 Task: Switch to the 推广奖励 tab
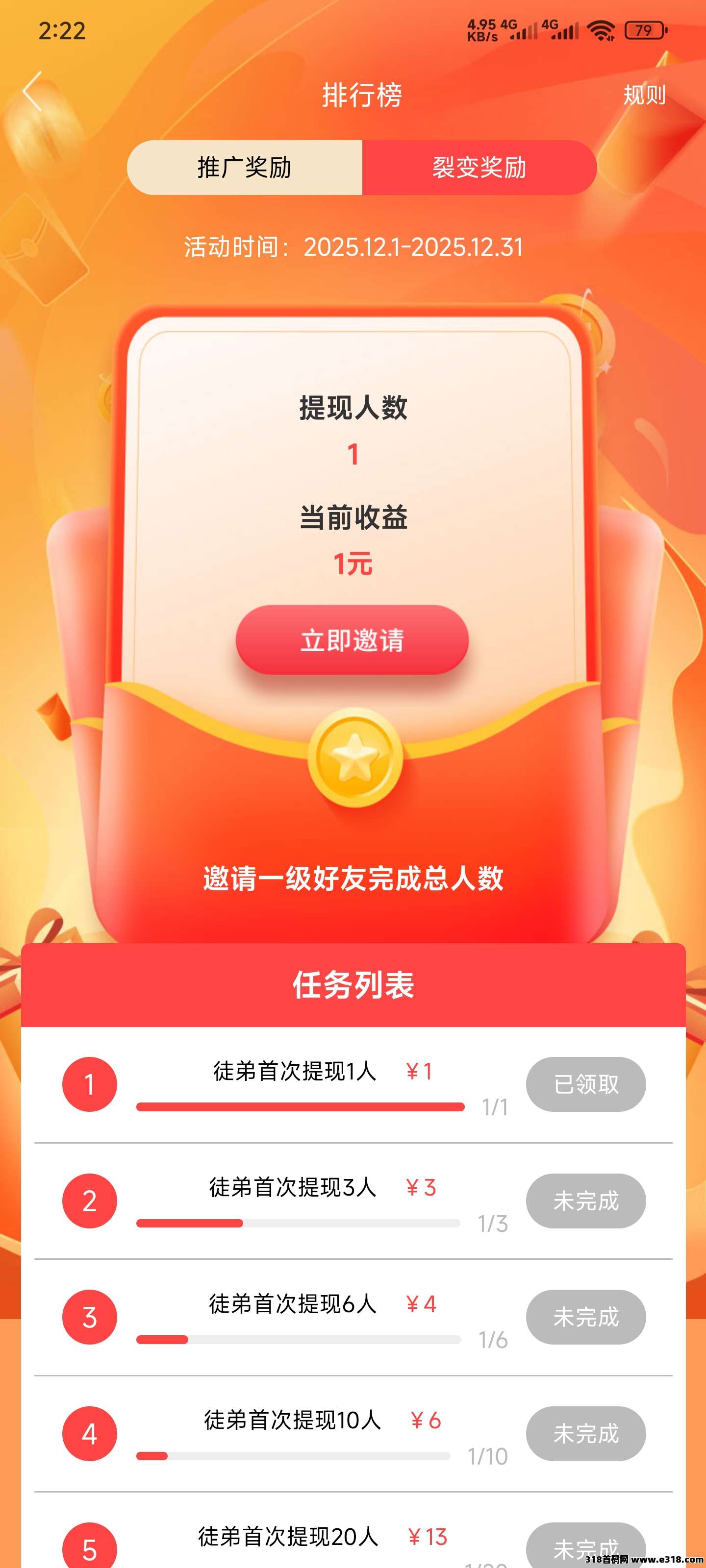tap(244, 168)
